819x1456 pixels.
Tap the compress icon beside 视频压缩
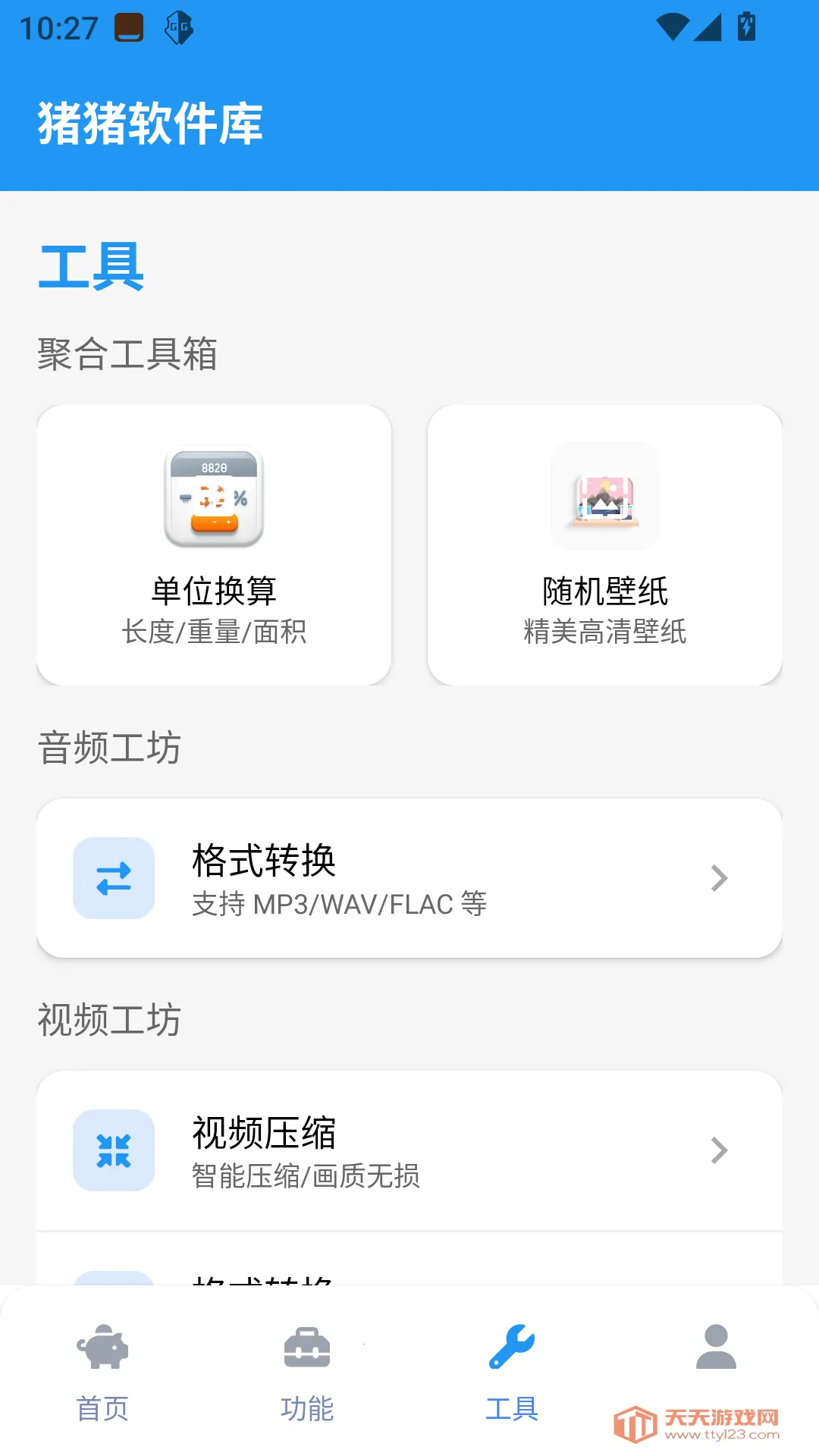(112, 1150)
